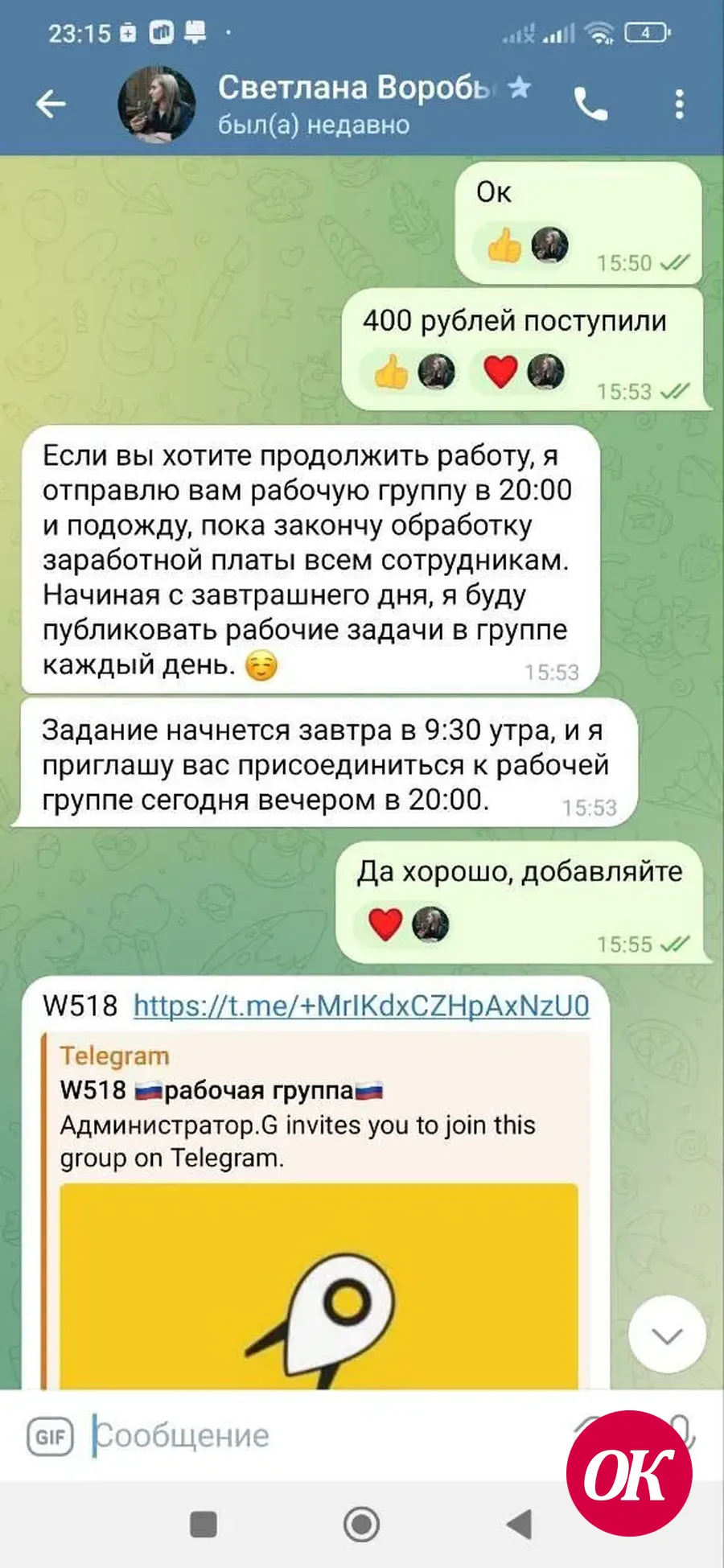Open the chat overflow menu
724x1568 pixels.
680,105
